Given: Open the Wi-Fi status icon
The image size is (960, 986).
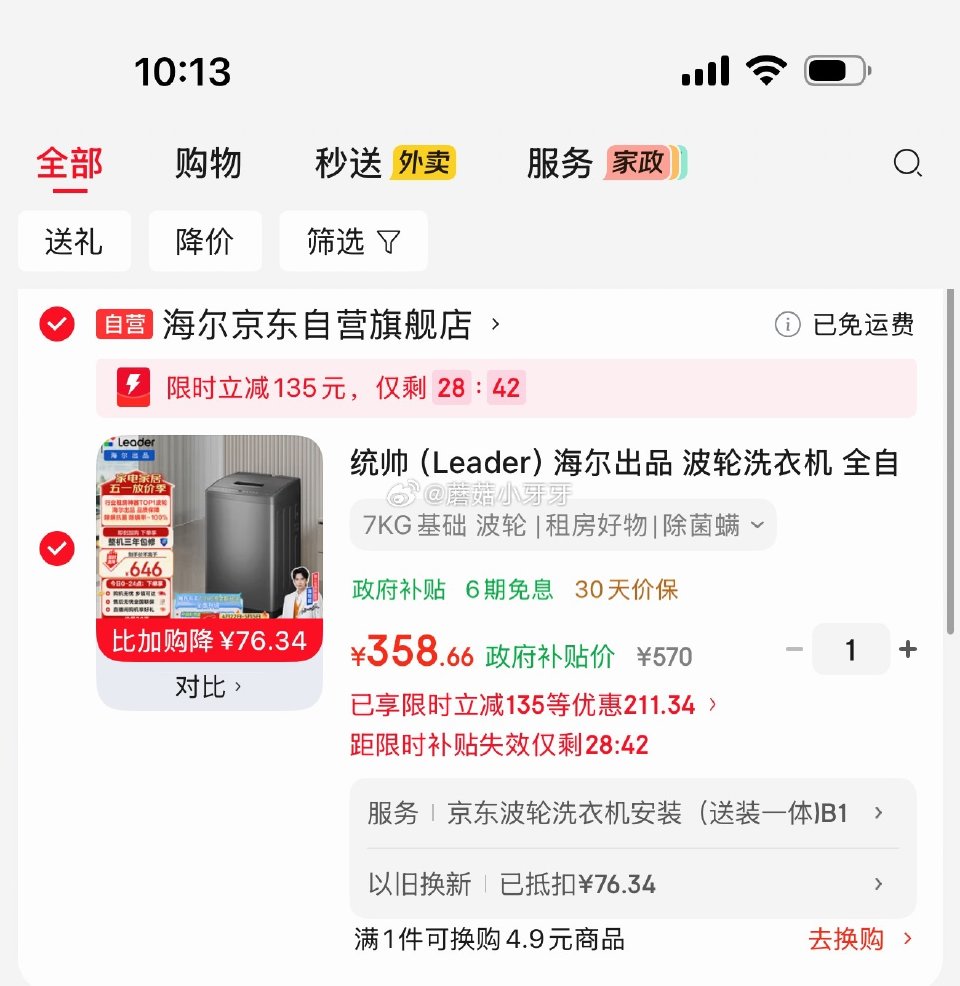Looking at the screenshot, I should 766,71.
